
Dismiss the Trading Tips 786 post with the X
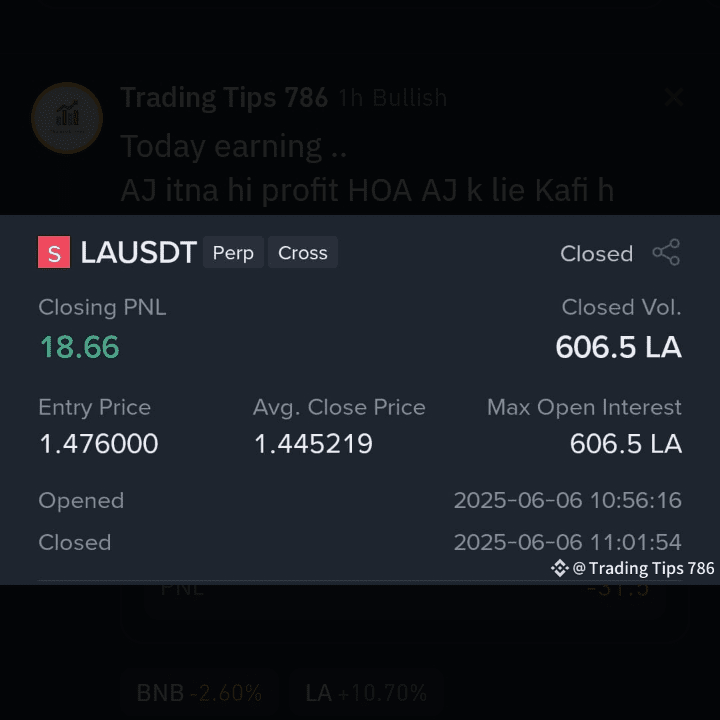(x=674, y=97)
